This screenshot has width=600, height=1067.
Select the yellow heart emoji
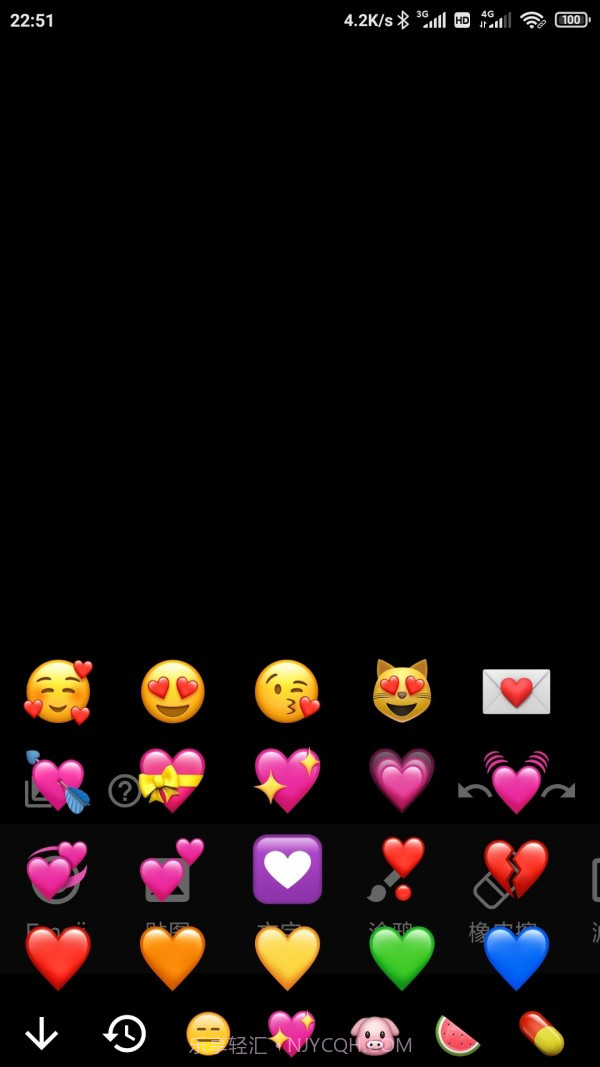[x=287, y=957]
